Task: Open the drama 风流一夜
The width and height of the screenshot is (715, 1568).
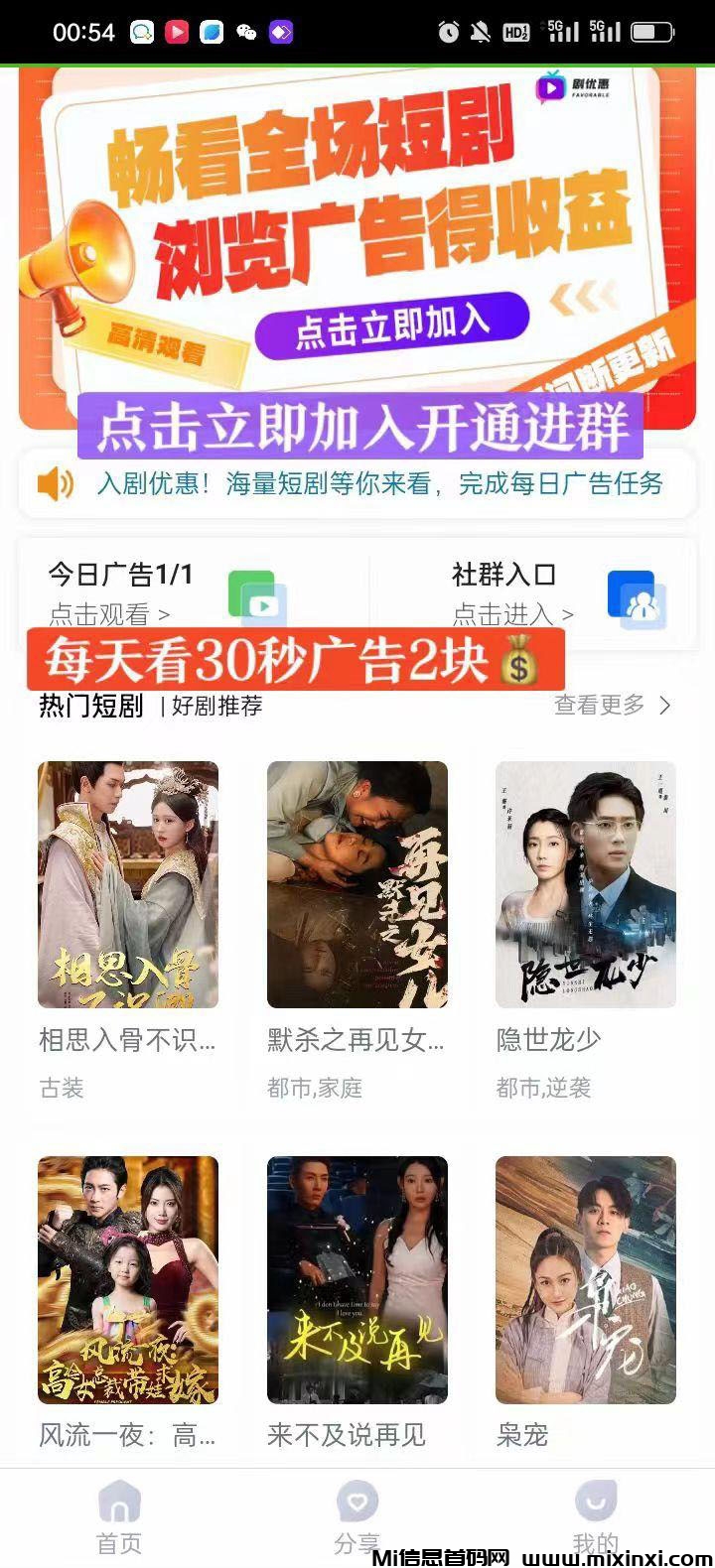Action: [x=128, y=1279]
